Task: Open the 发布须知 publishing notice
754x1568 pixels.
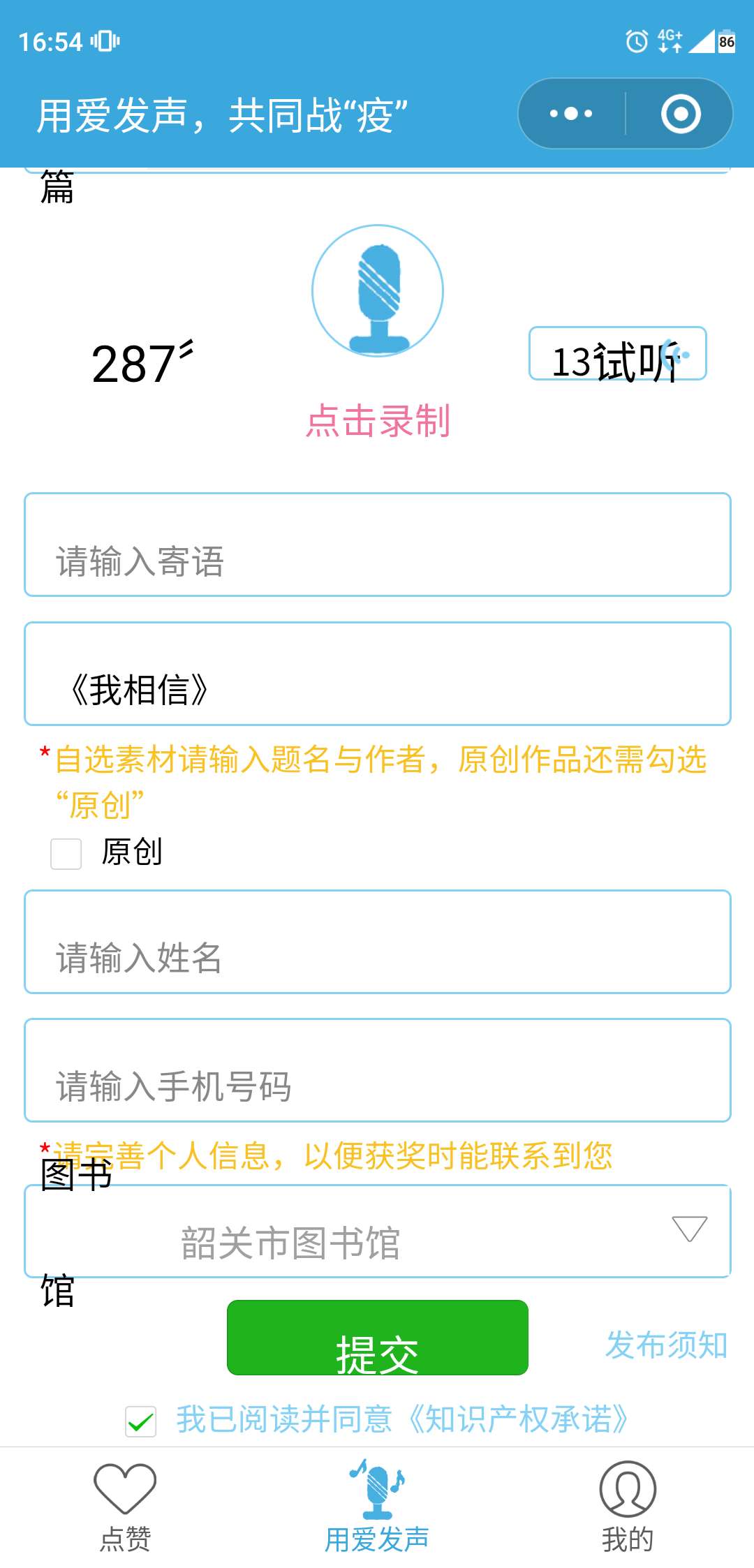Action: [x=666, y=1345]
